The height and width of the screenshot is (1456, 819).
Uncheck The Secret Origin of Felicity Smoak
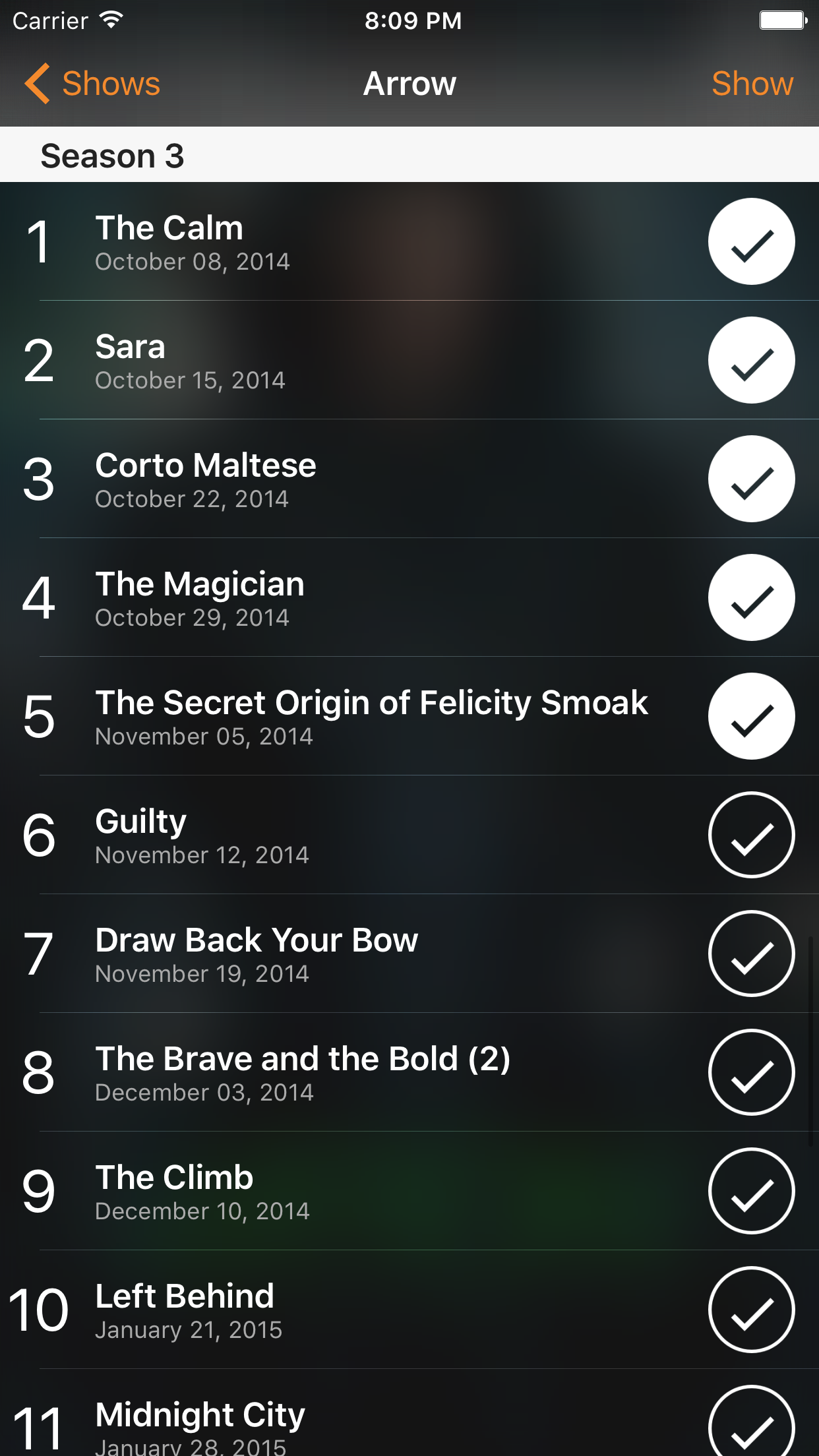751,716
